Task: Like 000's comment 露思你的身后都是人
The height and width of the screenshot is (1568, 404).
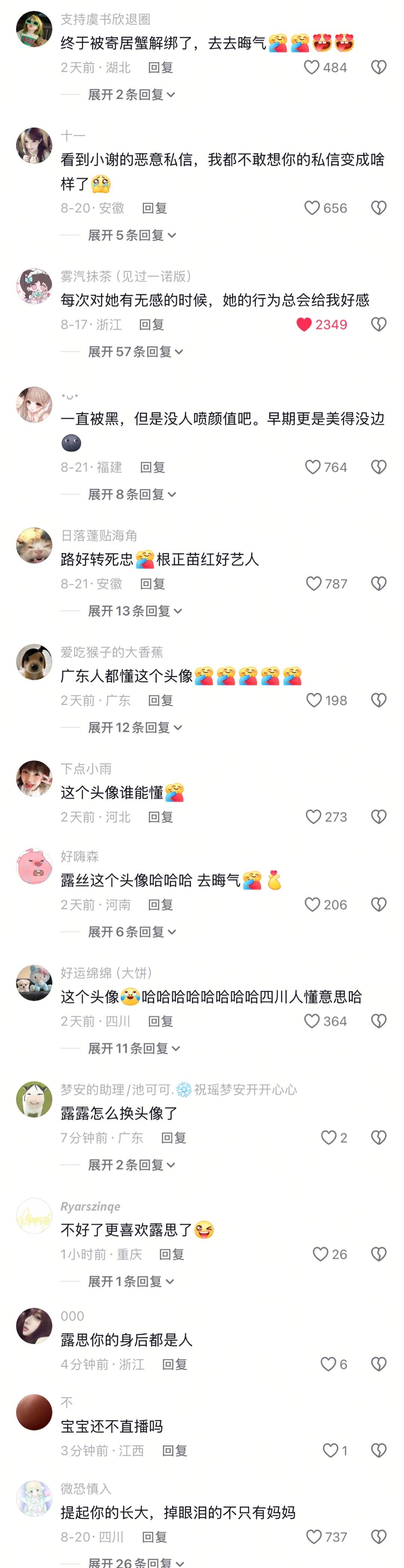Action: pos(328,1364)
